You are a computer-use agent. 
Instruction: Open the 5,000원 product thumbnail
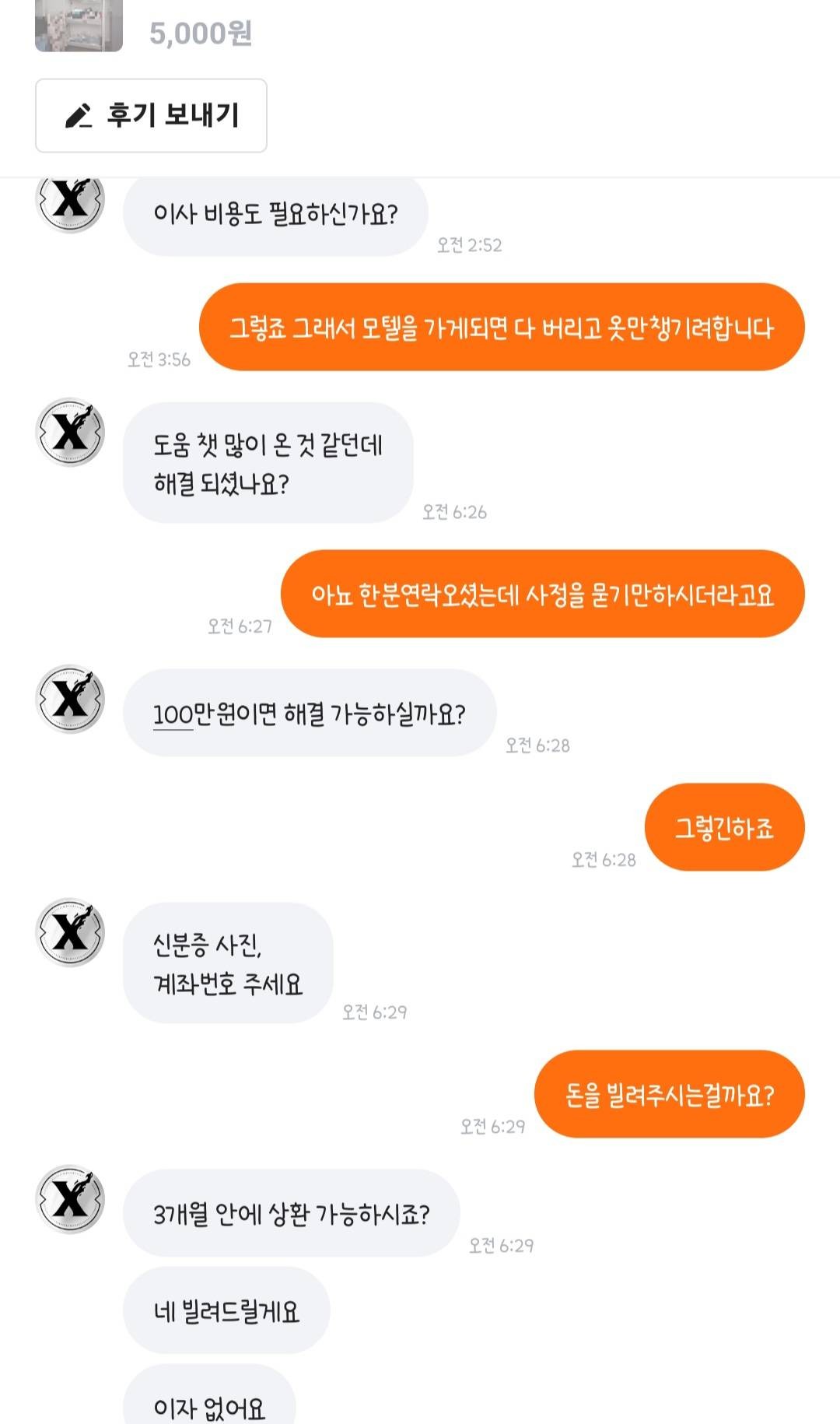click(x=79, y=25)
